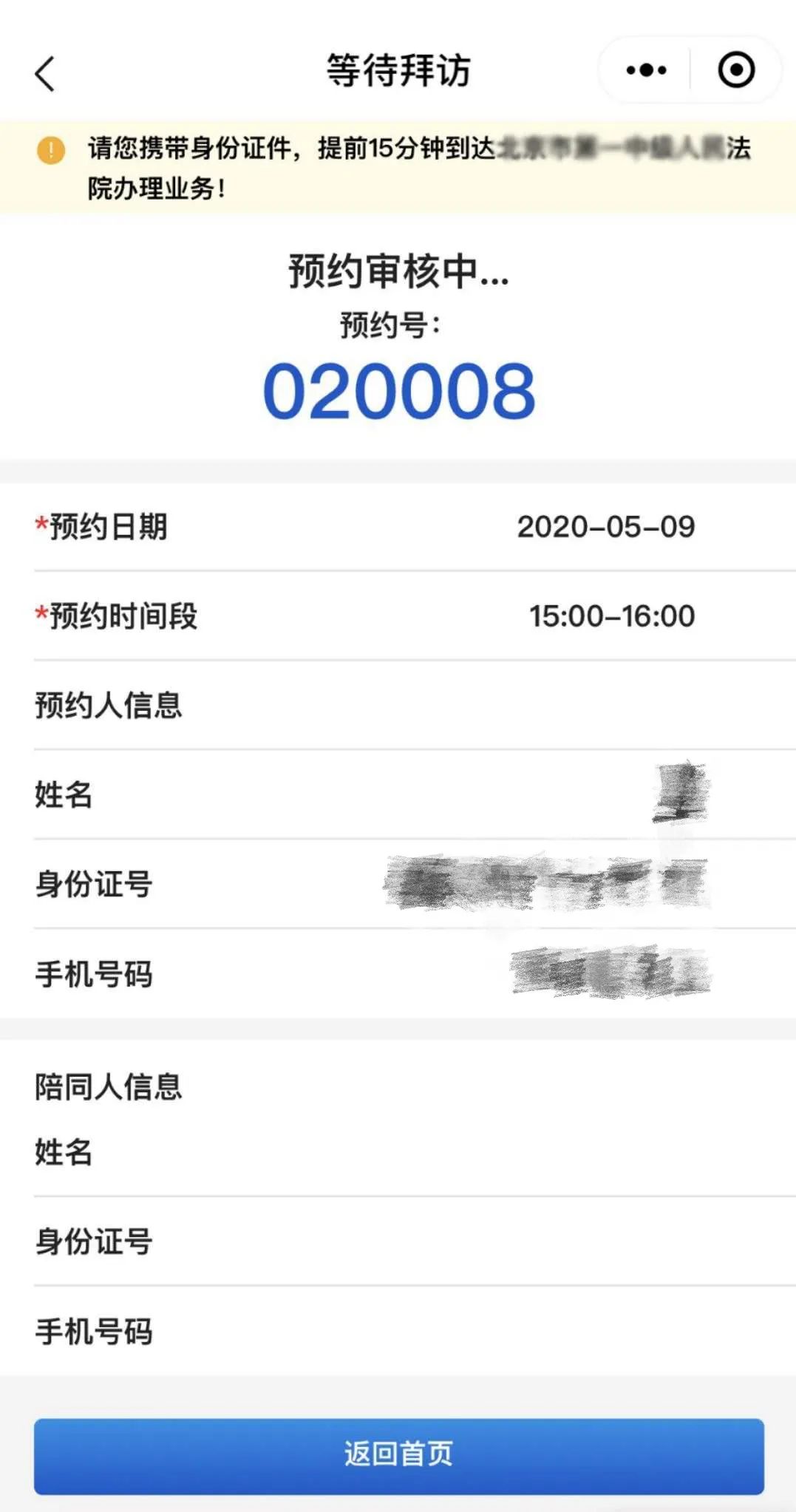Tap the 返回首页 button
The height and width of the screenshot is (1512, 796).
[398, 1455]
